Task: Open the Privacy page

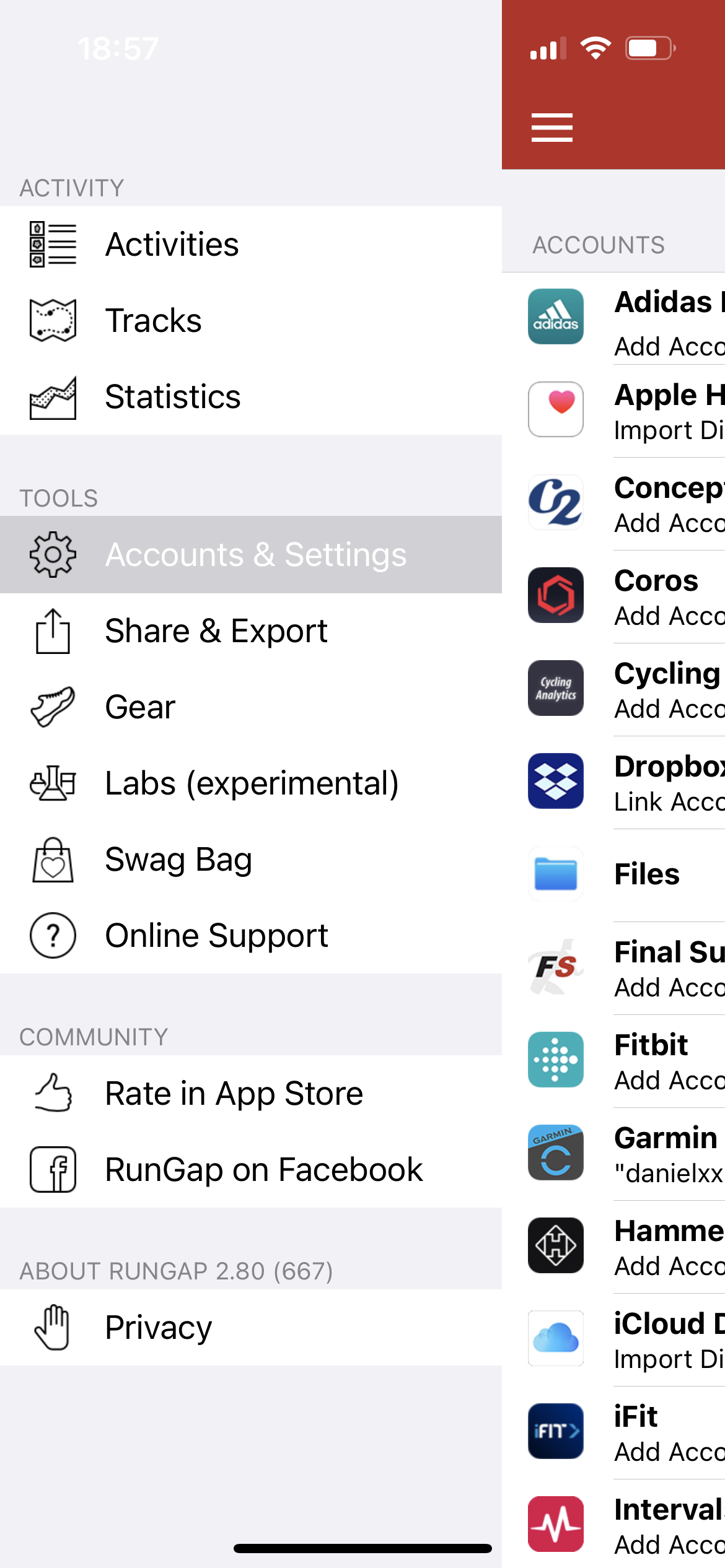Action: [251, 1327]
